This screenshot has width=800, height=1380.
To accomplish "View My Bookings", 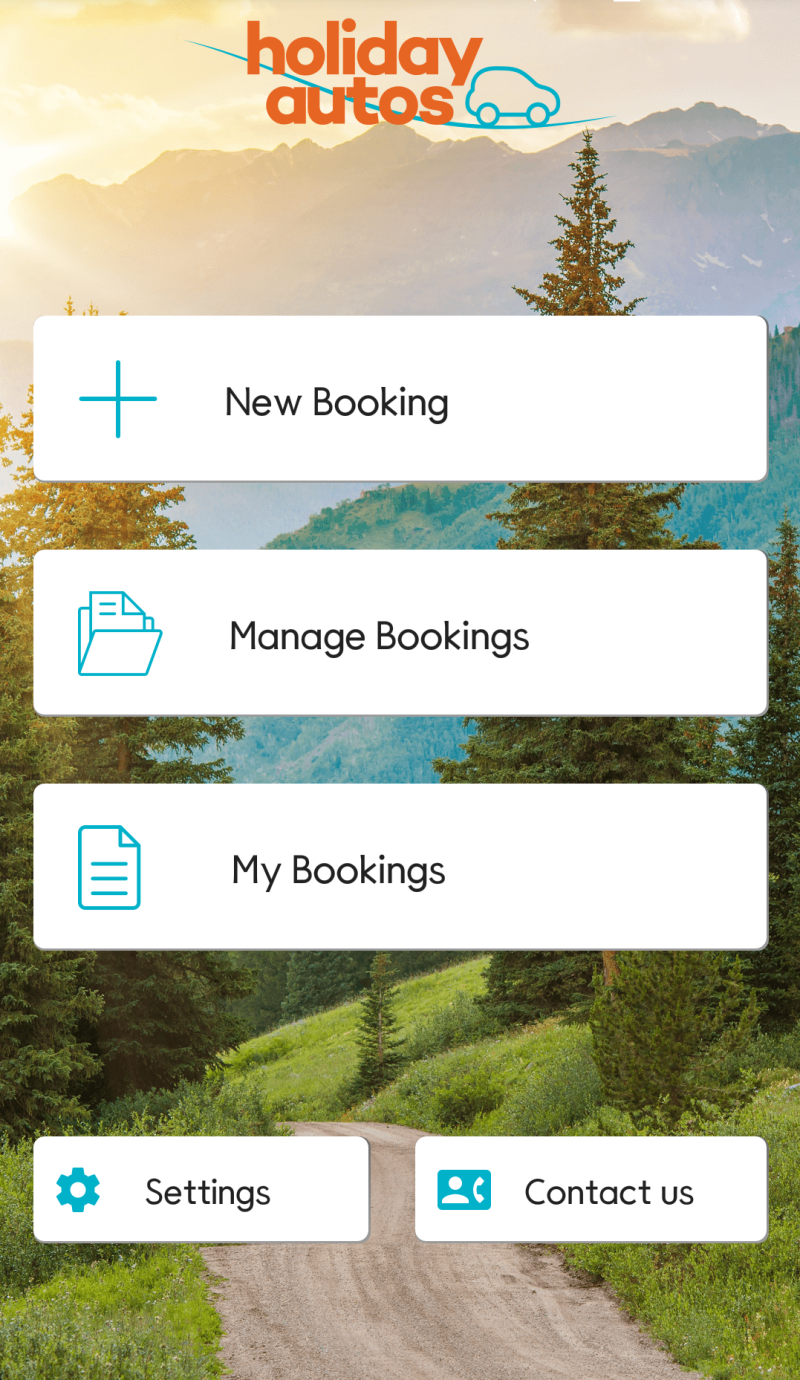I will pyautogui.click(x=400, y=868).
